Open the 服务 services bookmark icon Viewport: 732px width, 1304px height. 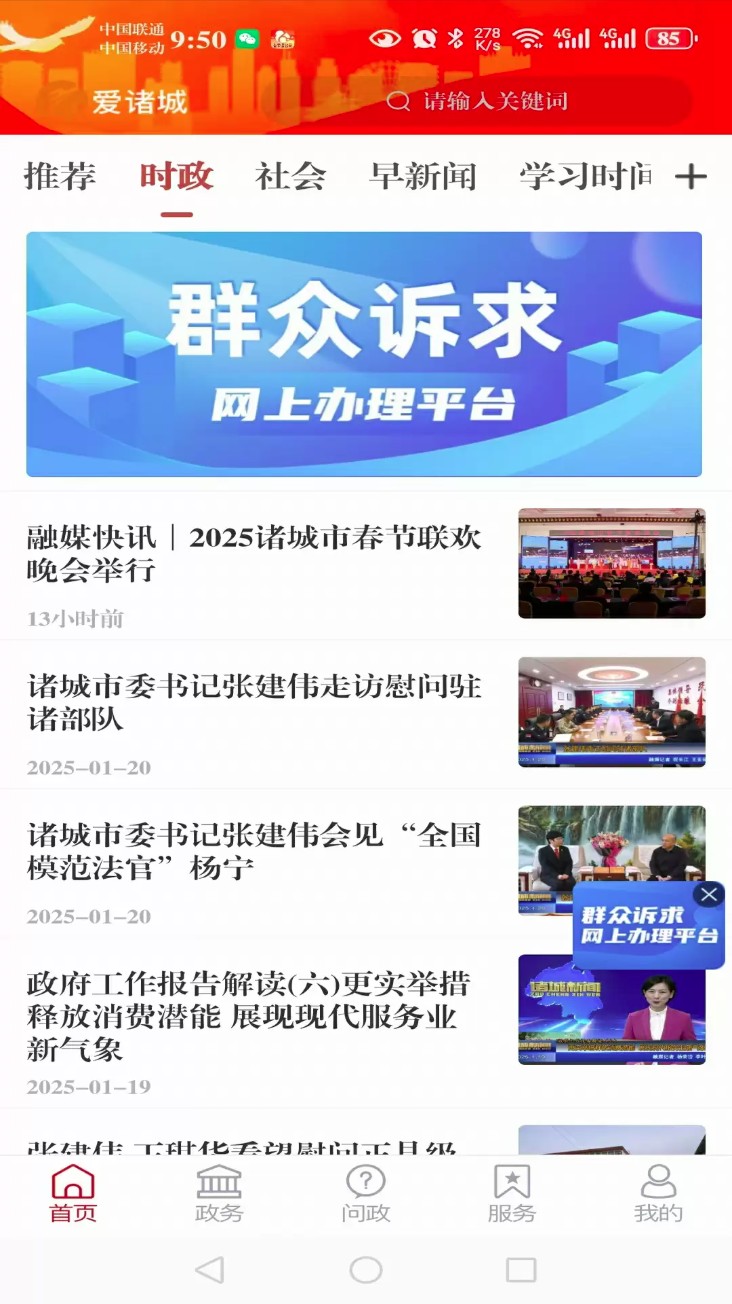512,1186
